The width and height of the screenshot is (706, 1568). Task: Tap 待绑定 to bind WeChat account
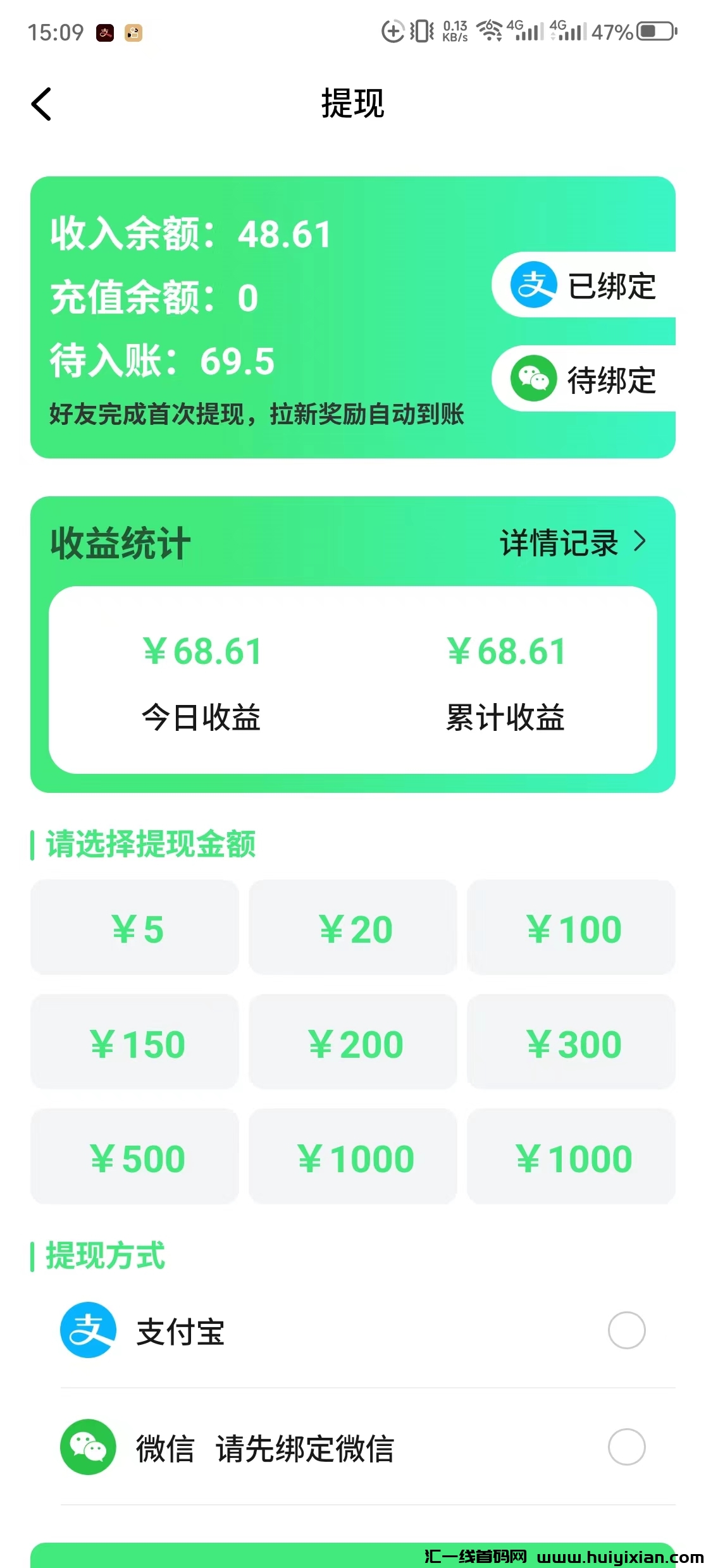610,379
